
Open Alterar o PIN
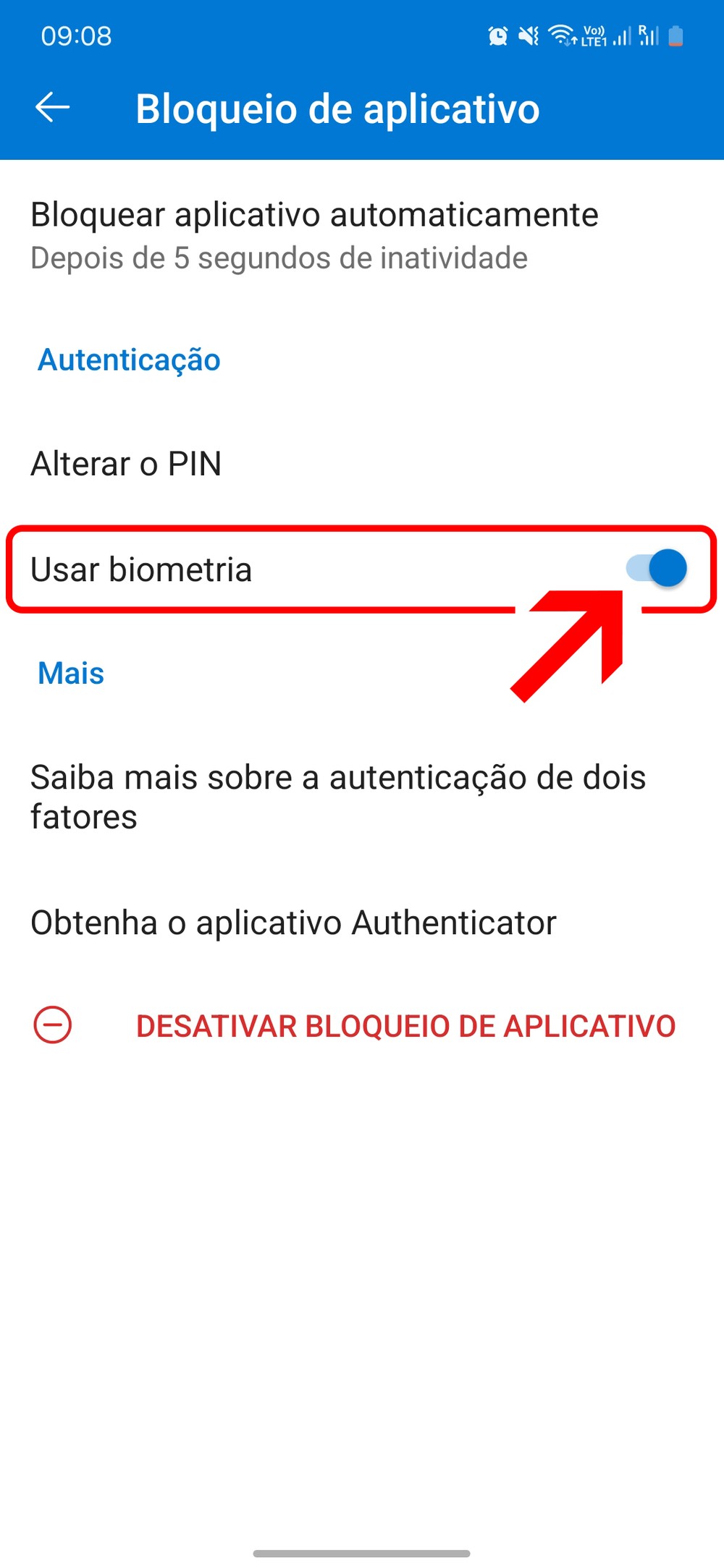point(126,464)
